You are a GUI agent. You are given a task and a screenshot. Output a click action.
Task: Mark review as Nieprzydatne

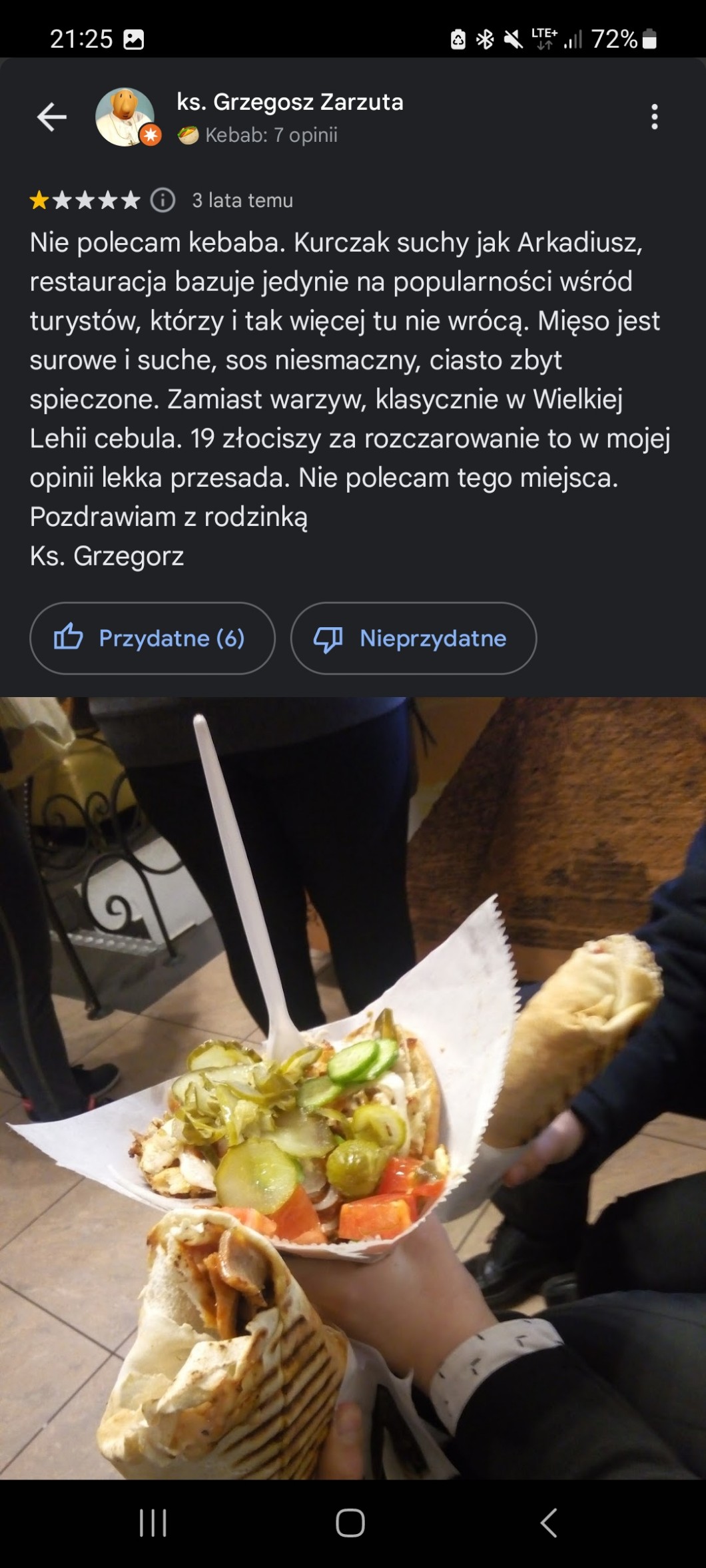413,638
